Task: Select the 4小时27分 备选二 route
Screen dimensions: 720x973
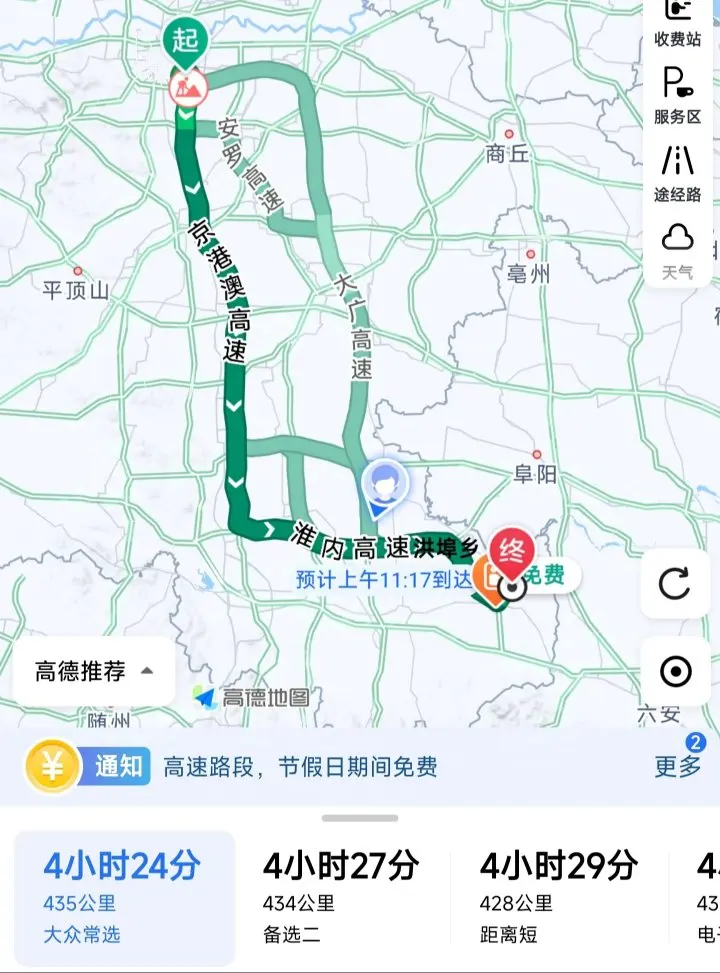Action: pyautogui.click(x=340, y=897)
